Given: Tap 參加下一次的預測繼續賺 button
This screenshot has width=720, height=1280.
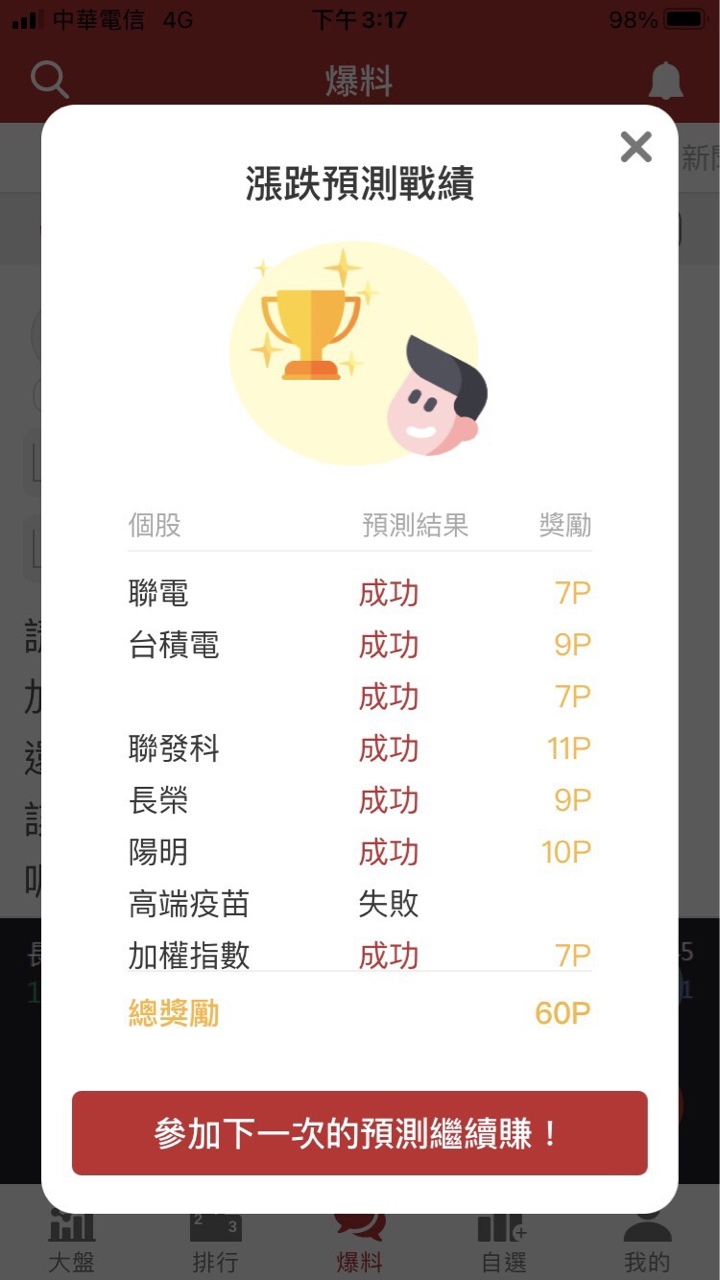Looking at the screenshot, I should 359,1133.
